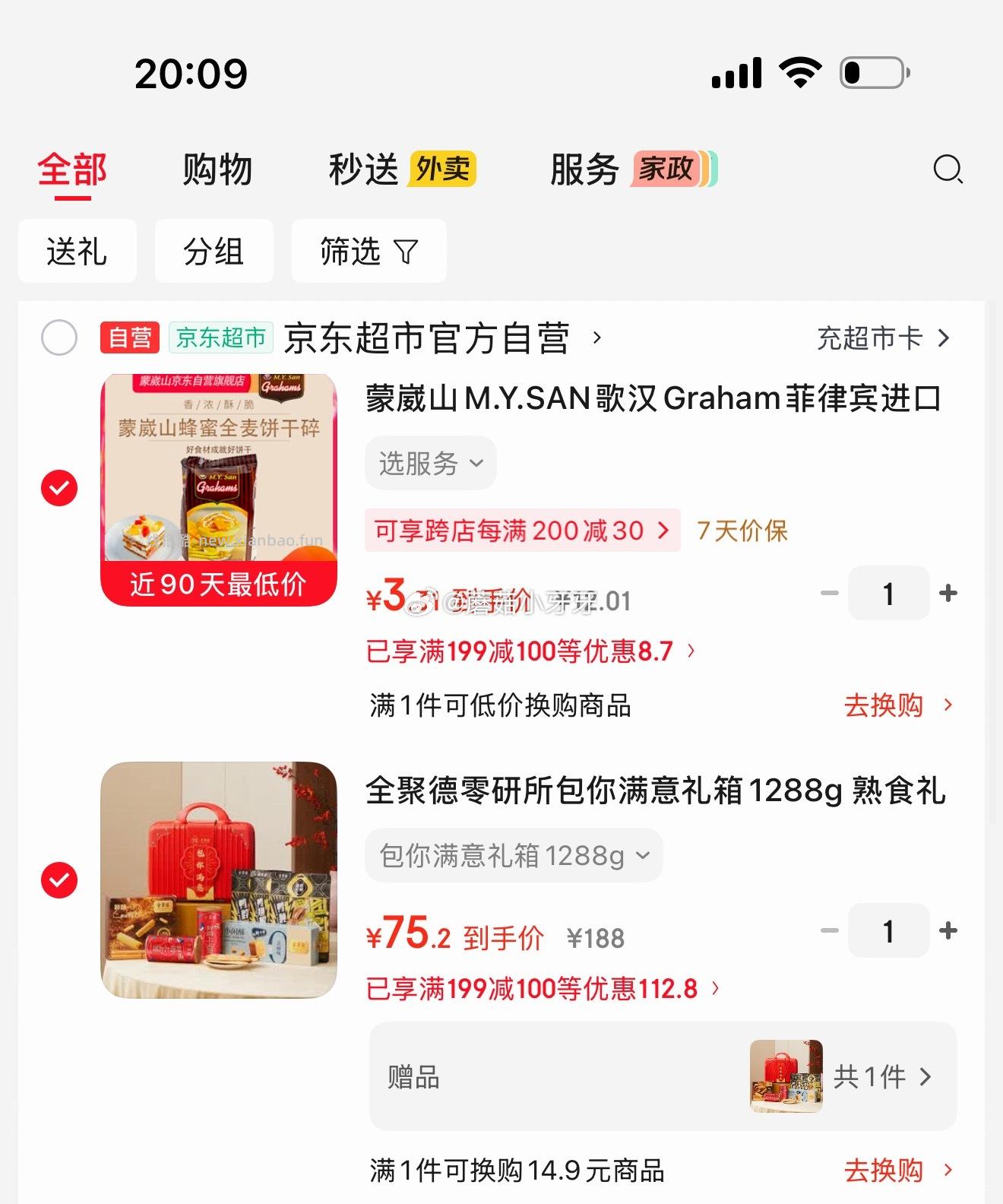Tap the 外卖 badge beside 秒送
1003x1204 pixels.
[x=443, y=169]
